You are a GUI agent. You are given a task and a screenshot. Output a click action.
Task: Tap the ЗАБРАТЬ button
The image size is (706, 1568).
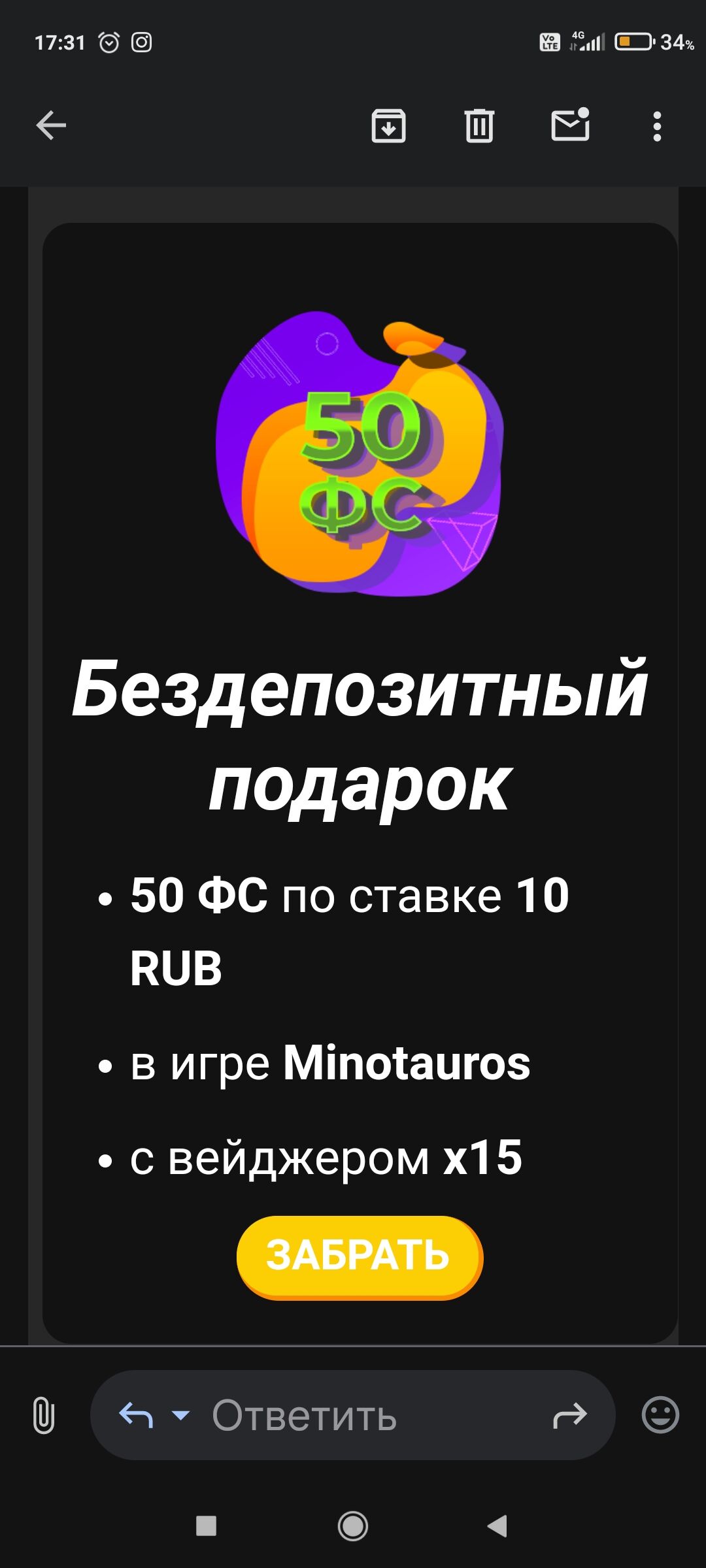359,1257
